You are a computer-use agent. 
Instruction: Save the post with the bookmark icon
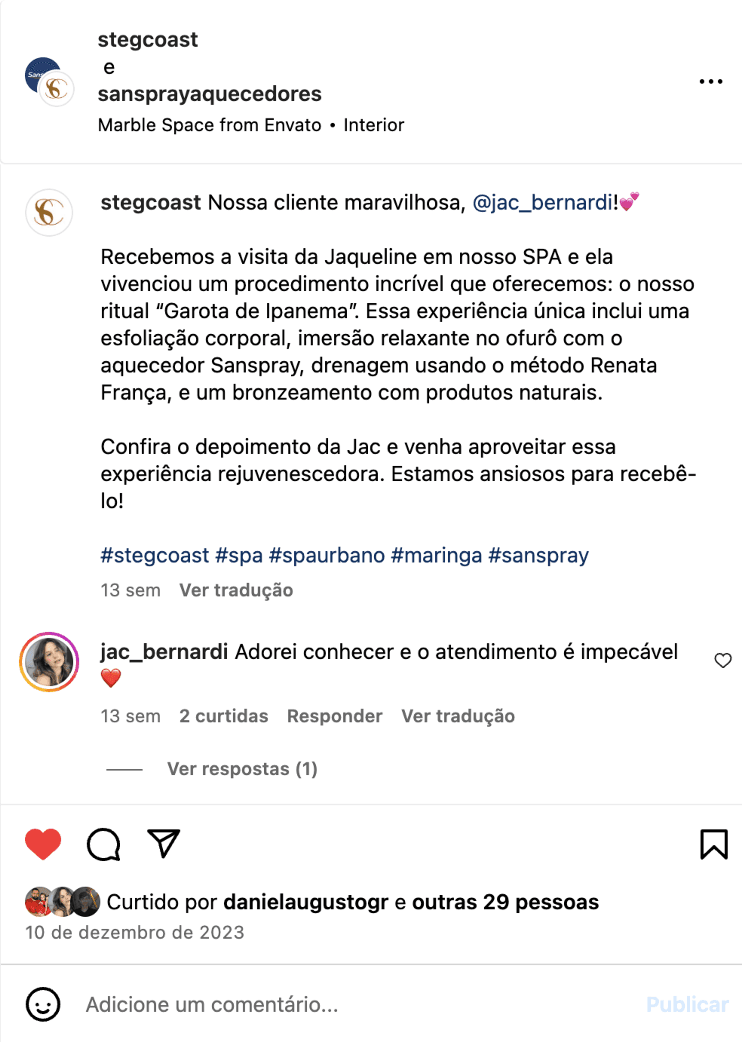pyautogui.click(x=713, y=845)
